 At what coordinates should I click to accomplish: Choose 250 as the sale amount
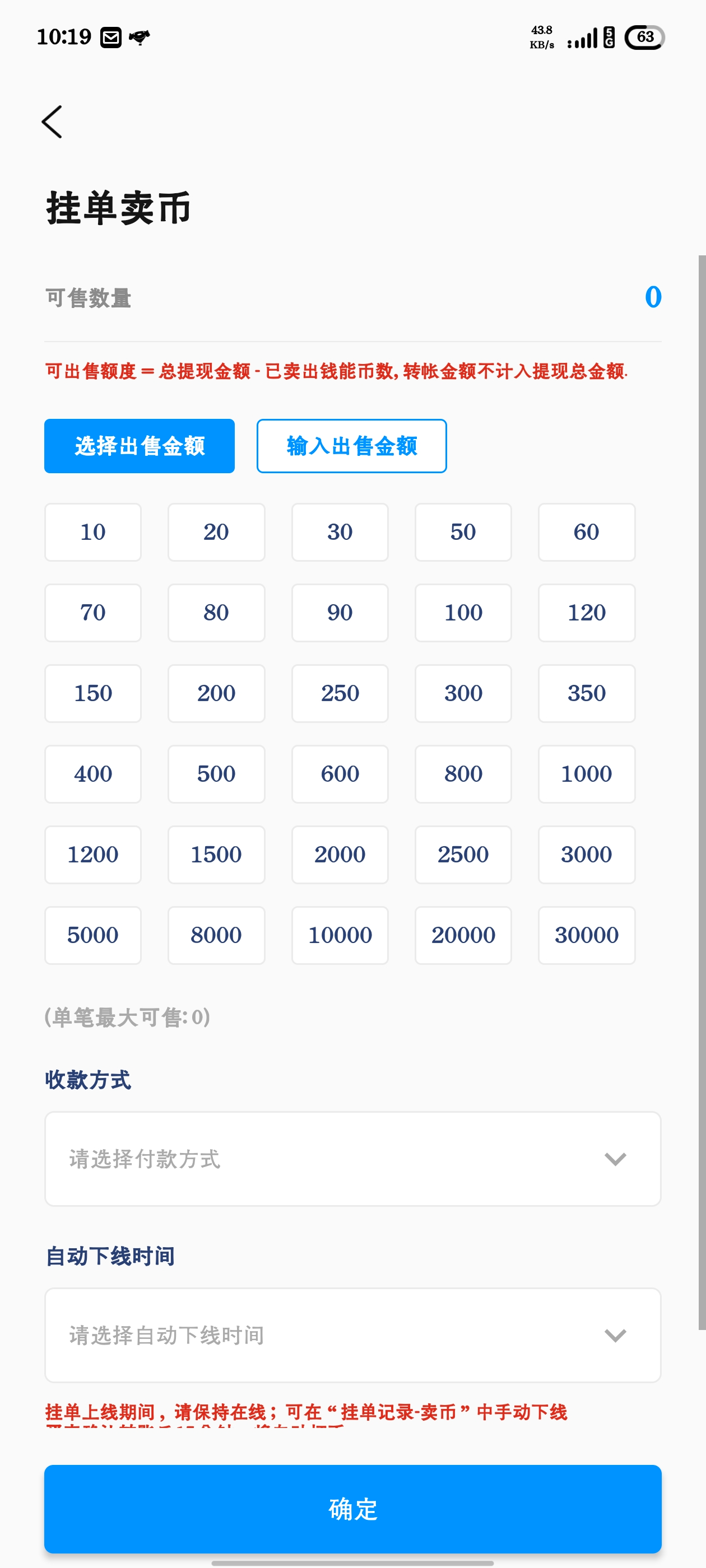click(x=340, y=693)
